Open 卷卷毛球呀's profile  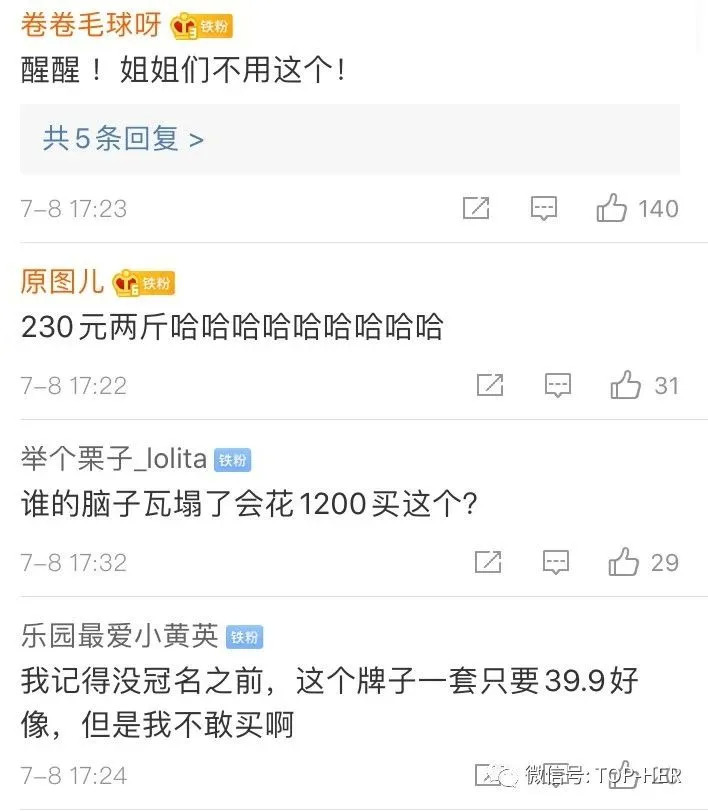coord(90,27)
